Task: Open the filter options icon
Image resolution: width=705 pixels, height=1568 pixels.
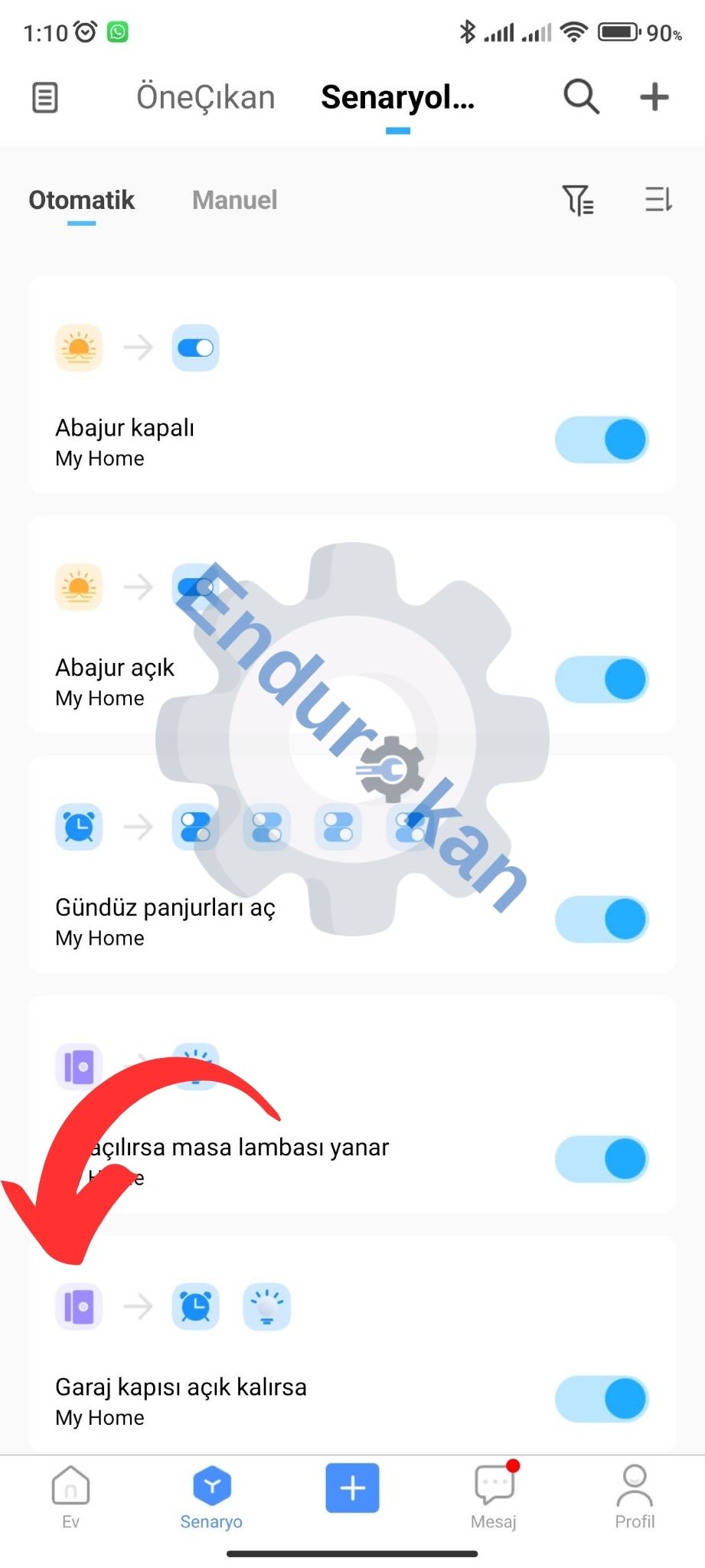Action: [578, 200]
